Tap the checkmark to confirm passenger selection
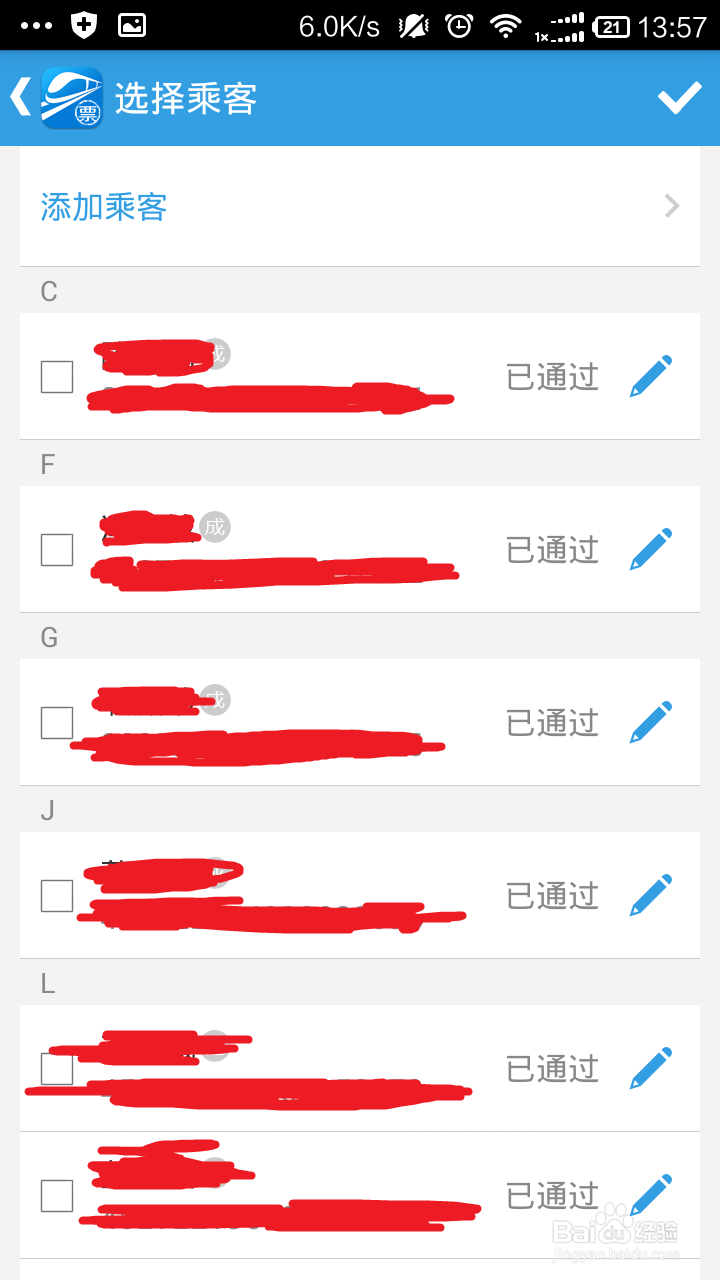The width and height of the screenshot is (720, 1280). (679, 97)
